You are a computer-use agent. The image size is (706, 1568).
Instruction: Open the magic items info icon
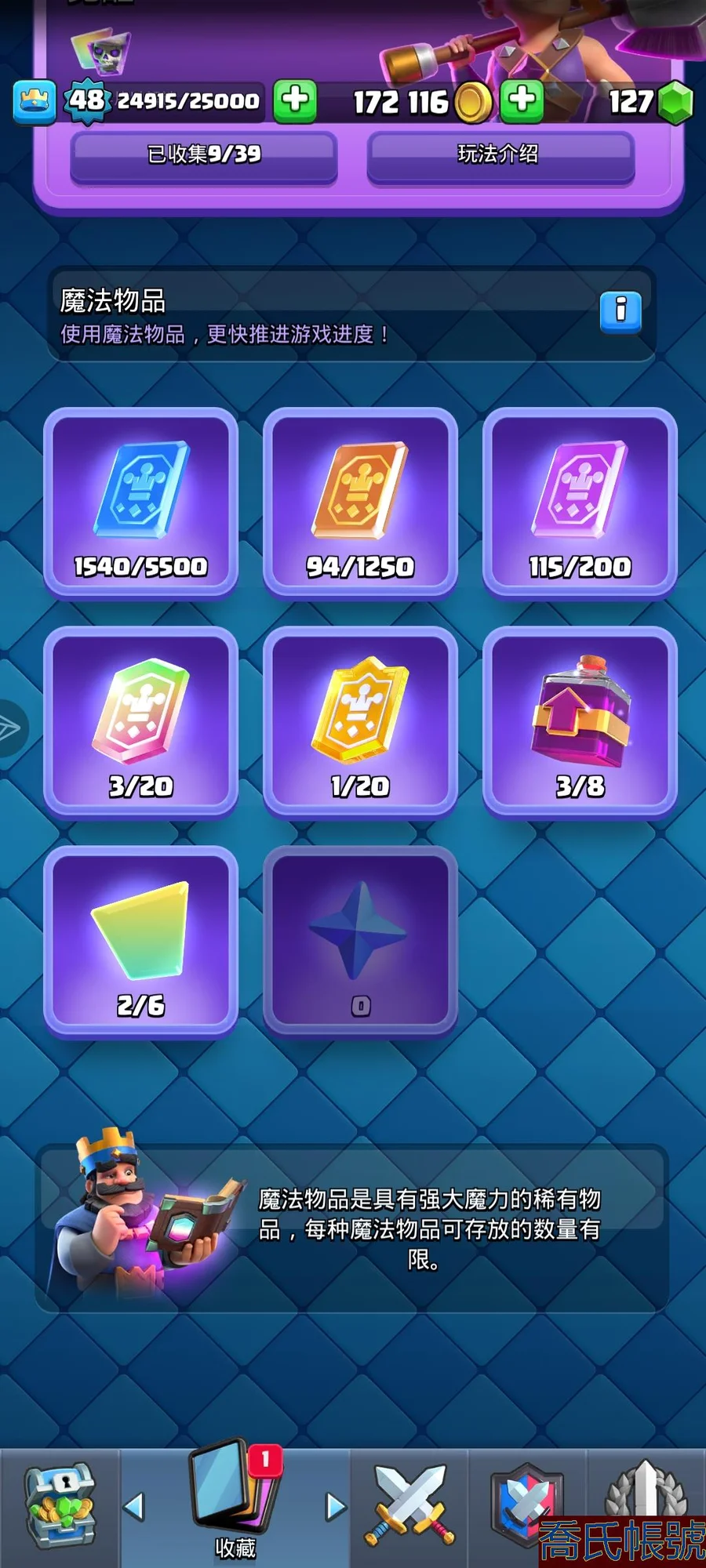pos(620,311)
